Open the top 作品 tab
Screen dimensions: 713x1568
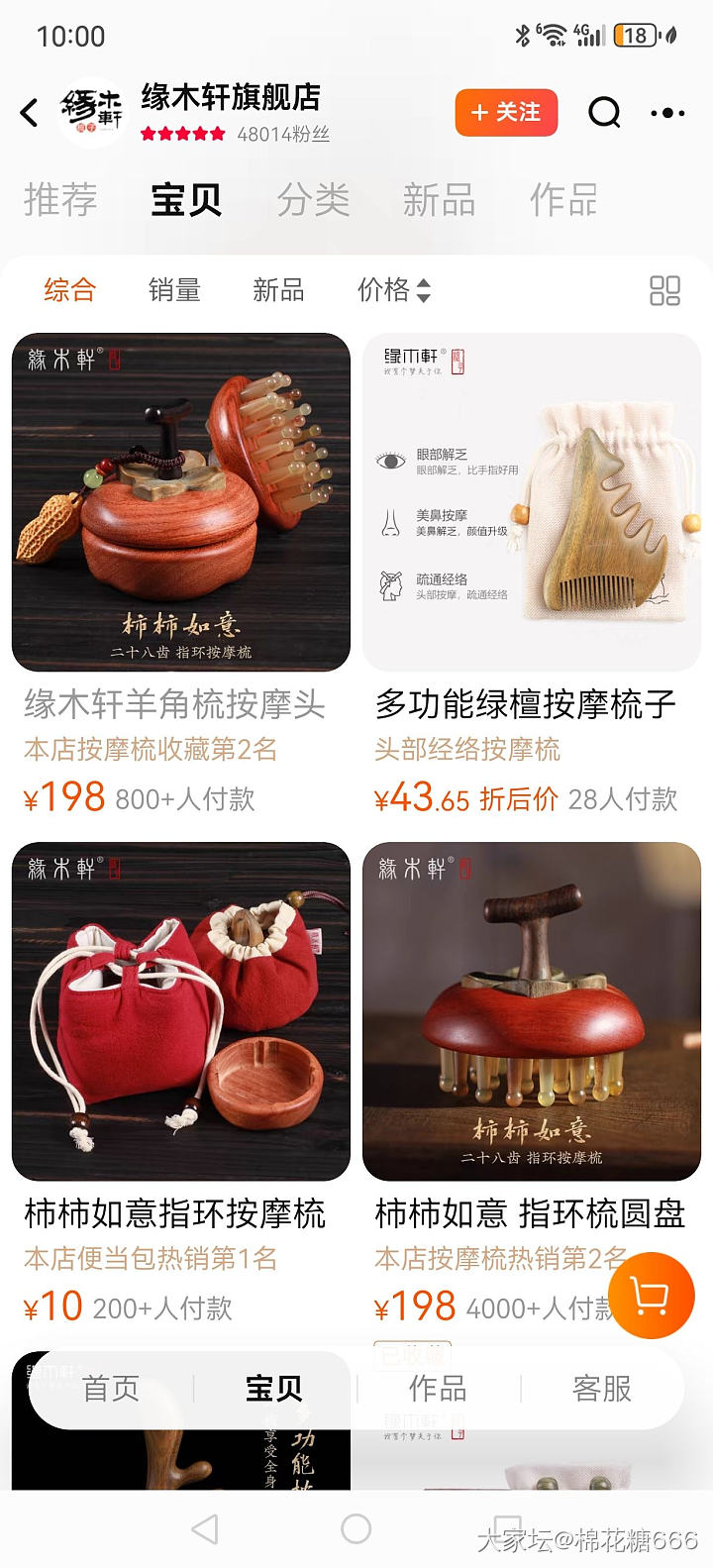coord(563,200)
